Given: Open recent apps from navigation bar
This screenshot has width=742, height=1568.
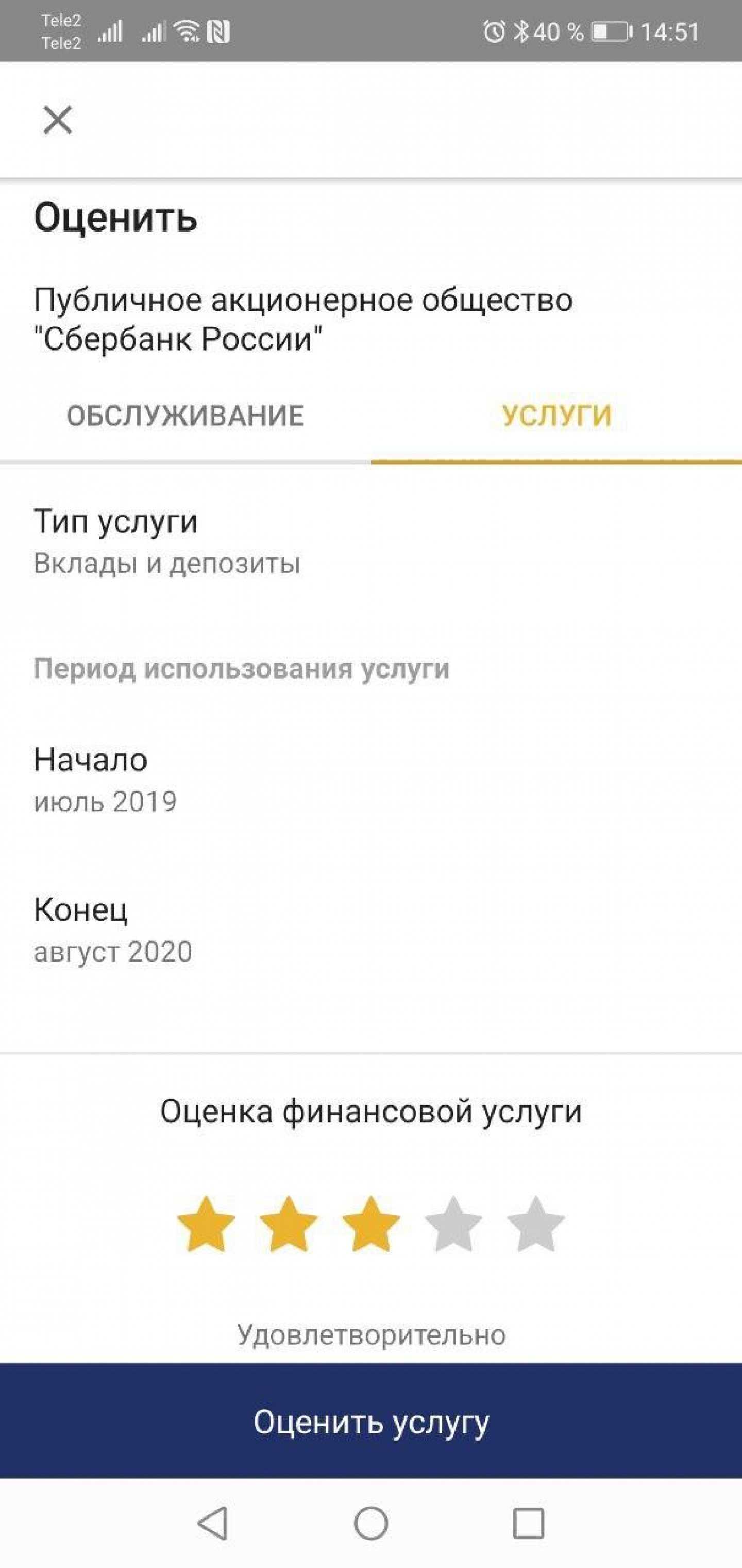Looking at the screenshot, I should [529, 1524].
